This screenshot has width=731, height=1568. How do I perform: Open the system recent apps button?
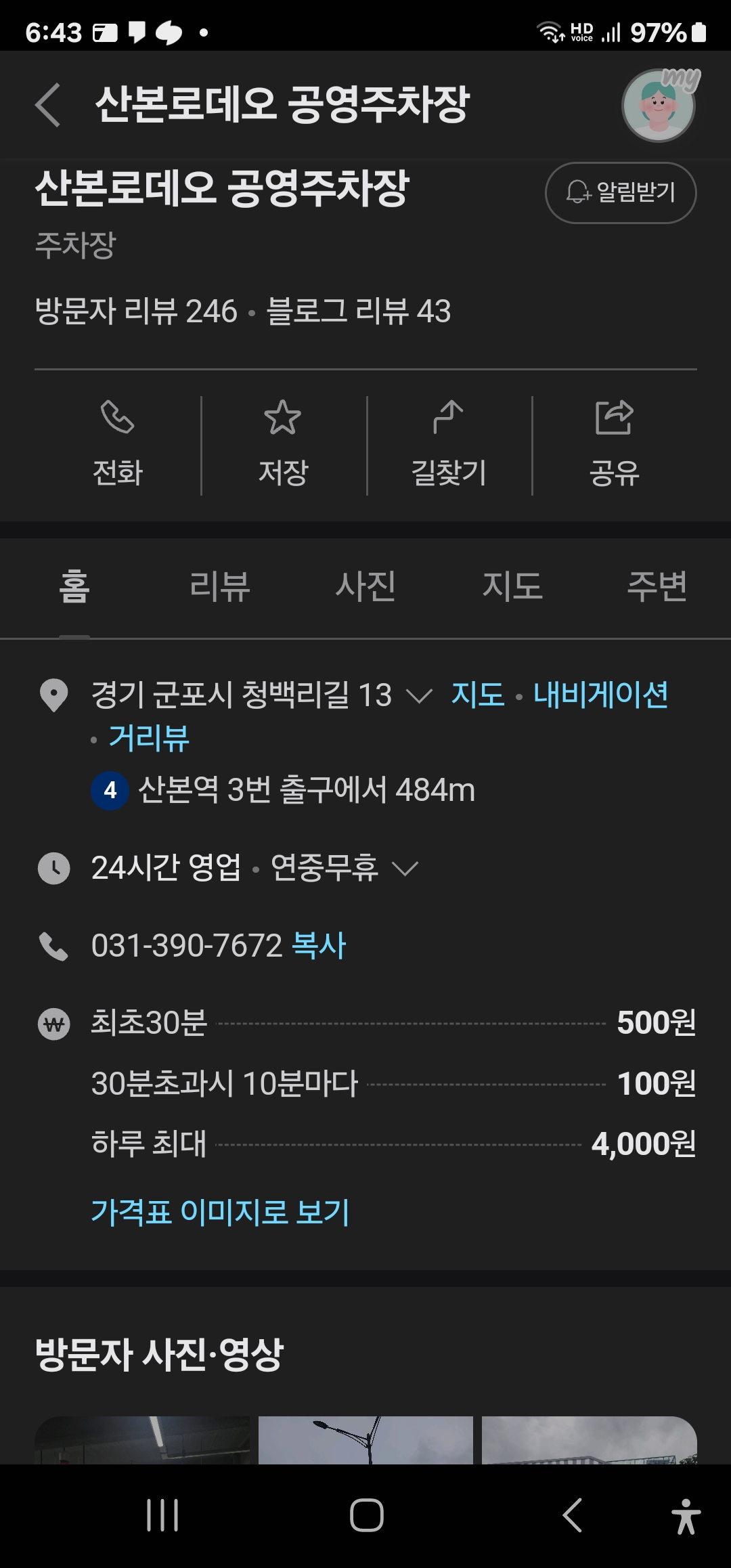coord(162,1515)
